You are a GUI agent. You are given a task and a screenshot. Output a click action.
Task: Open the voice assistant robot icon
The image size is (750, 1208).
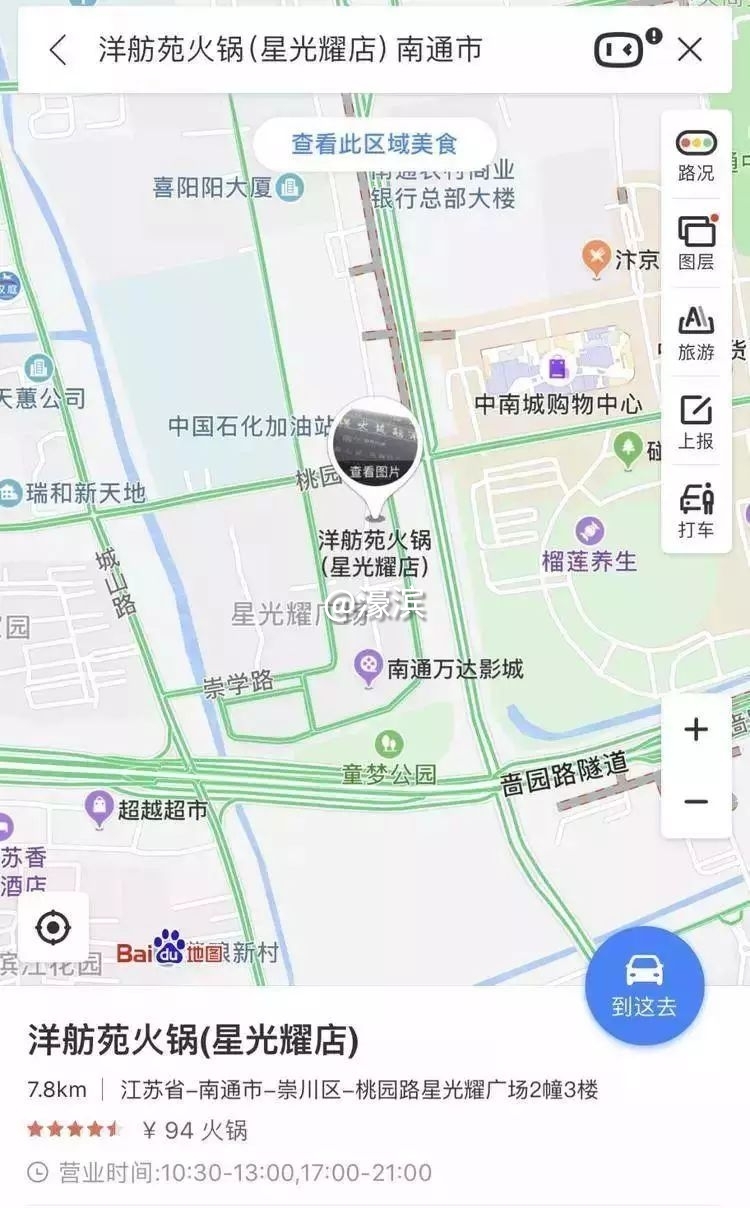coord(621,49)
